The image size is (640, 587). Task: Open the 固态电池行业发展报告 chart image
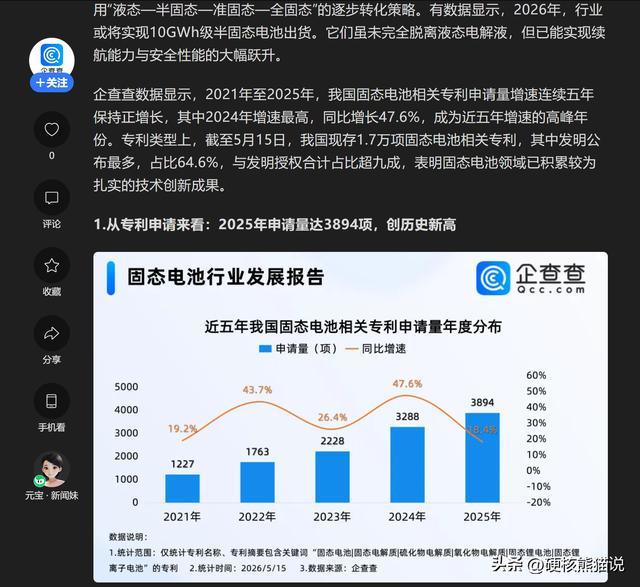pyautogui.click(x=350, y=417)
